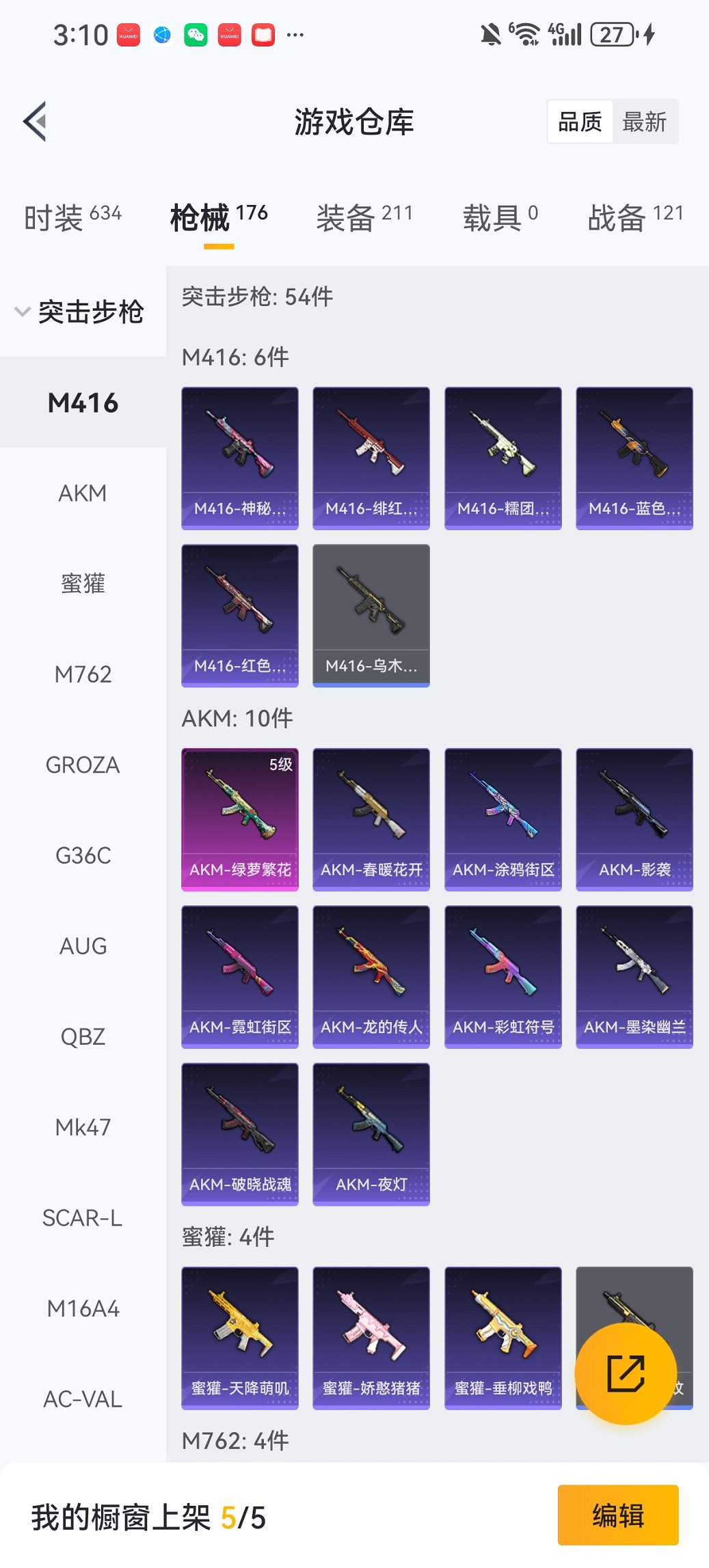This screenshot has width=709, height=1568.
Task: Jump to the M762 section via sidebar
Action: pyautogui.click(x=82, y=674)
